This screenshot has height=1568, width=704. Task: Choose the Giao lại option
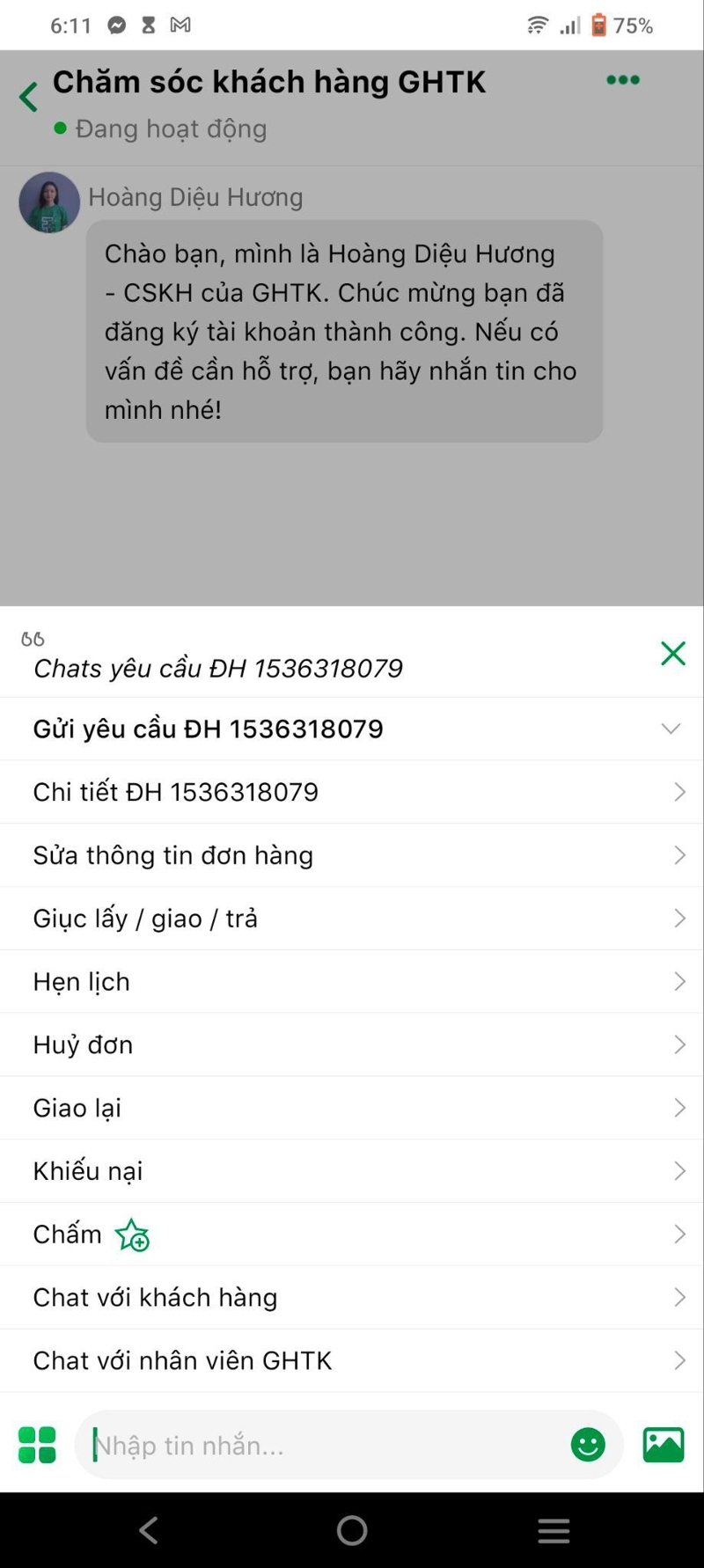(352, 1108)
